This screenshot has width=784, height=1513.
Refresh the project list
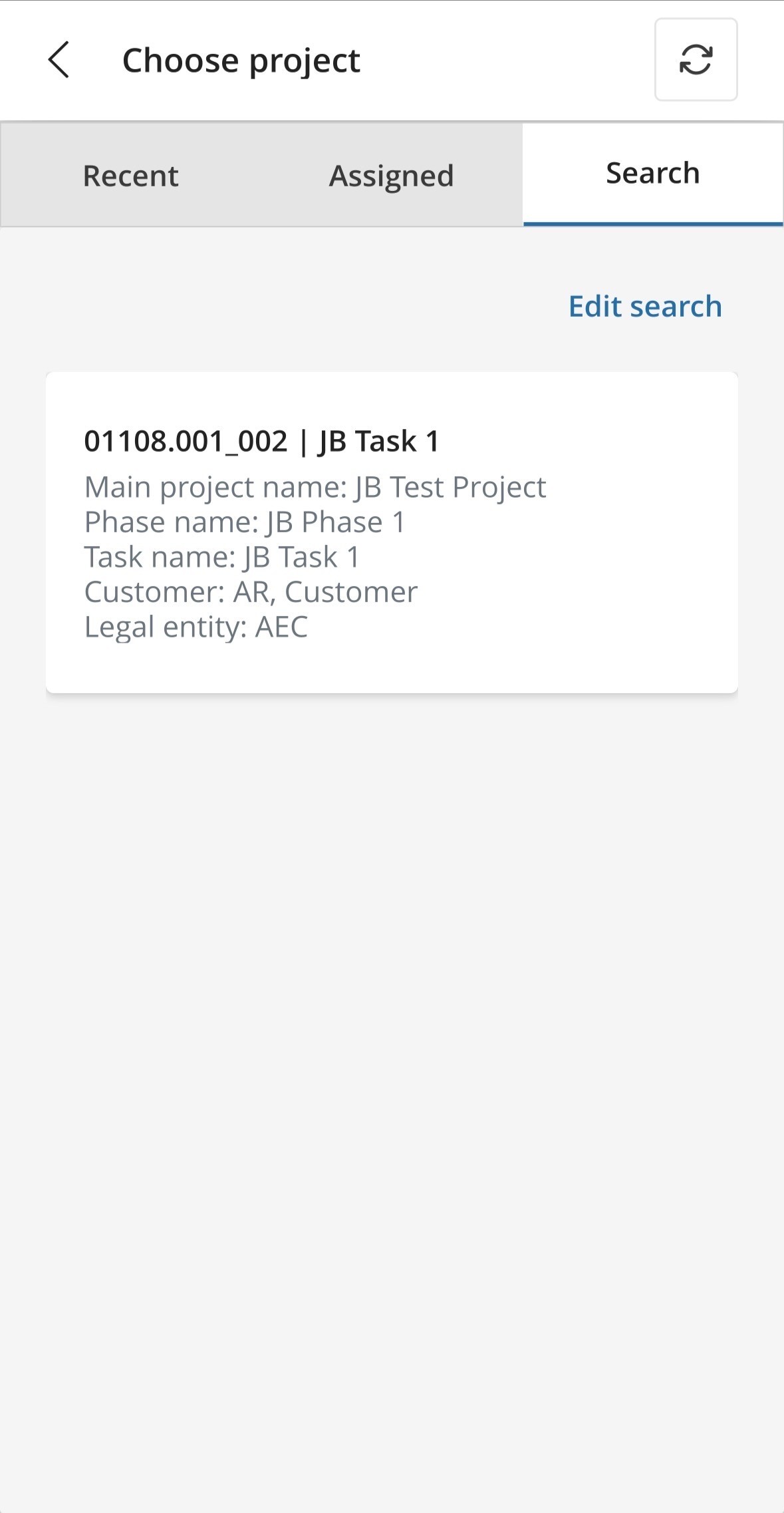click(x=696, y=60)
